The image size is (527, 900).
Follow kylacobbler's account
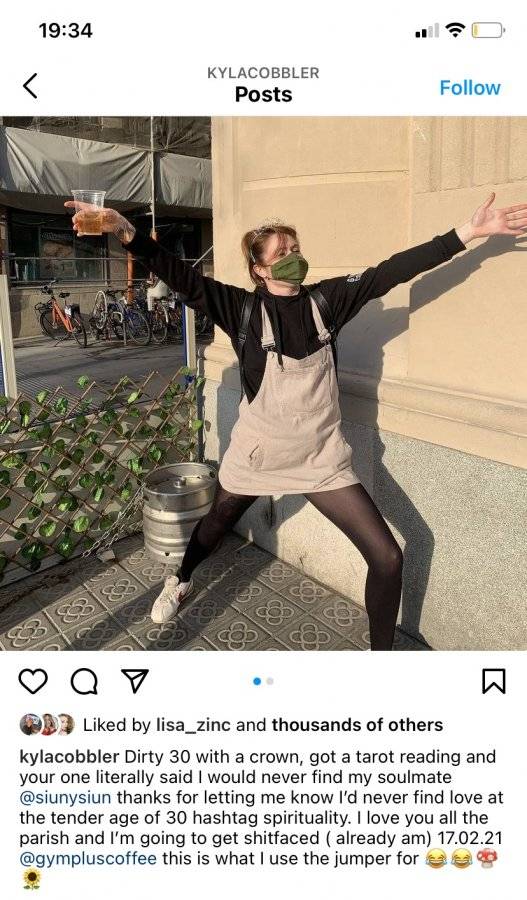click(x=470, y=88)
